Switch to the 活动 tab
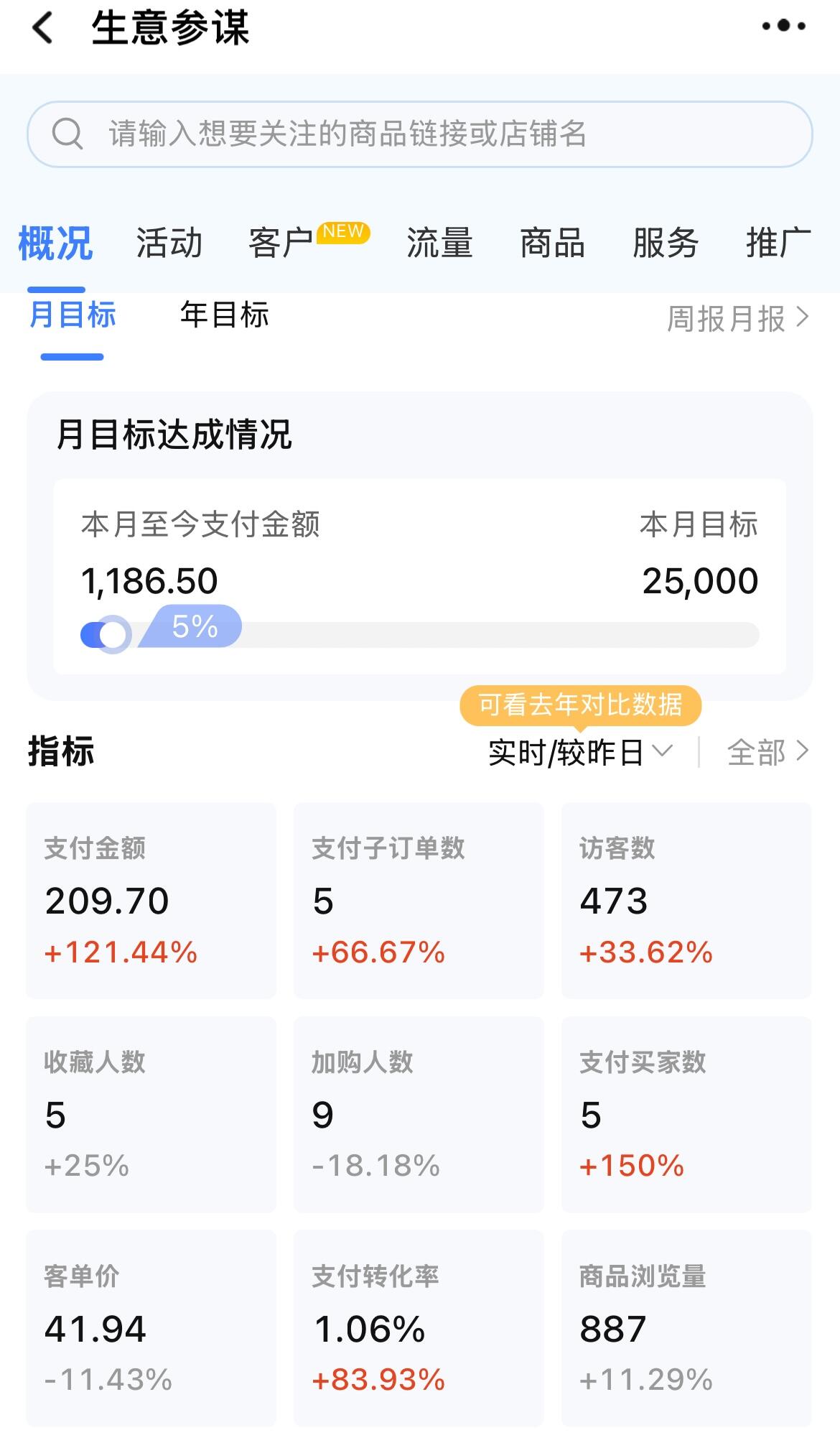Viewport: 840px width, 1443px height. point(169,243)
